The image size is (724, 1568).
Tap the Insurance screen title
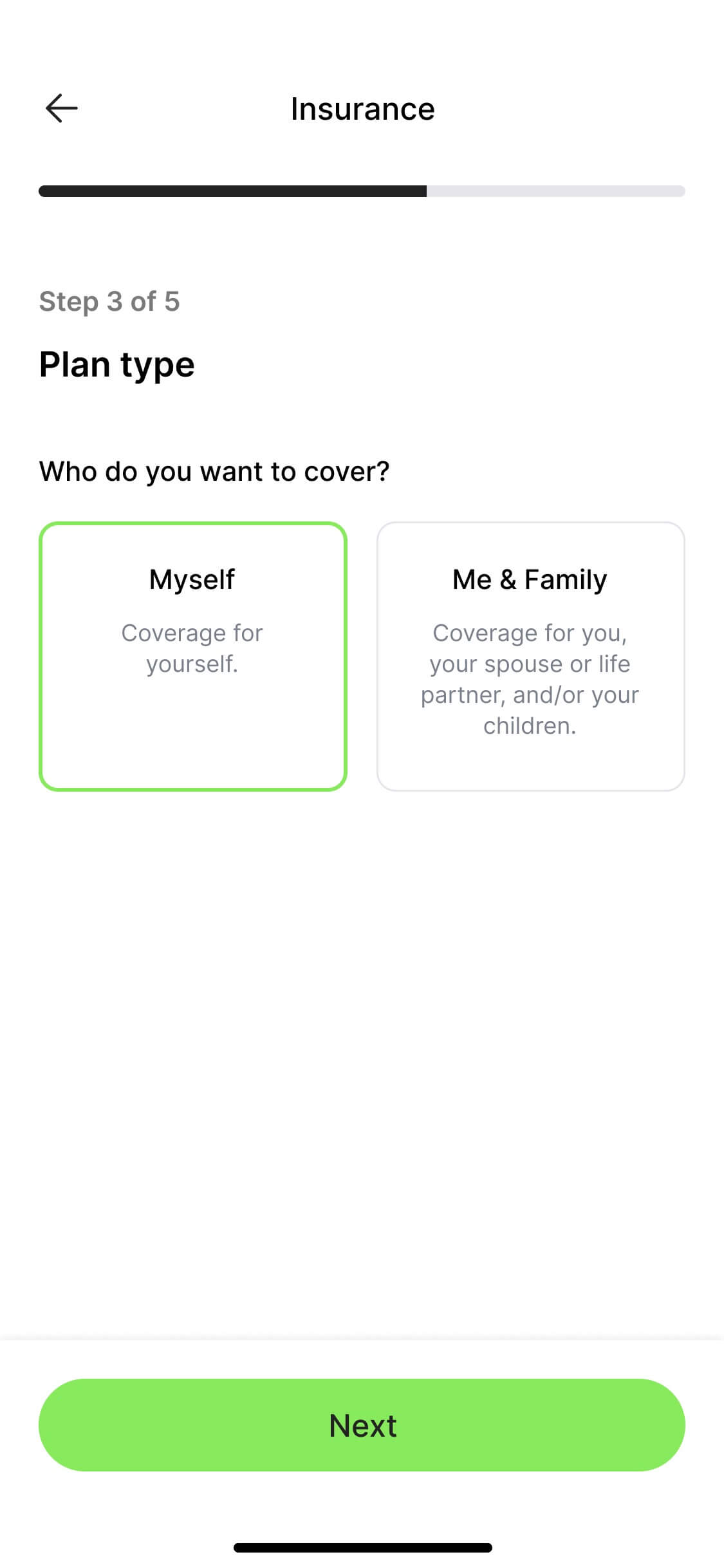pos(362,108)
